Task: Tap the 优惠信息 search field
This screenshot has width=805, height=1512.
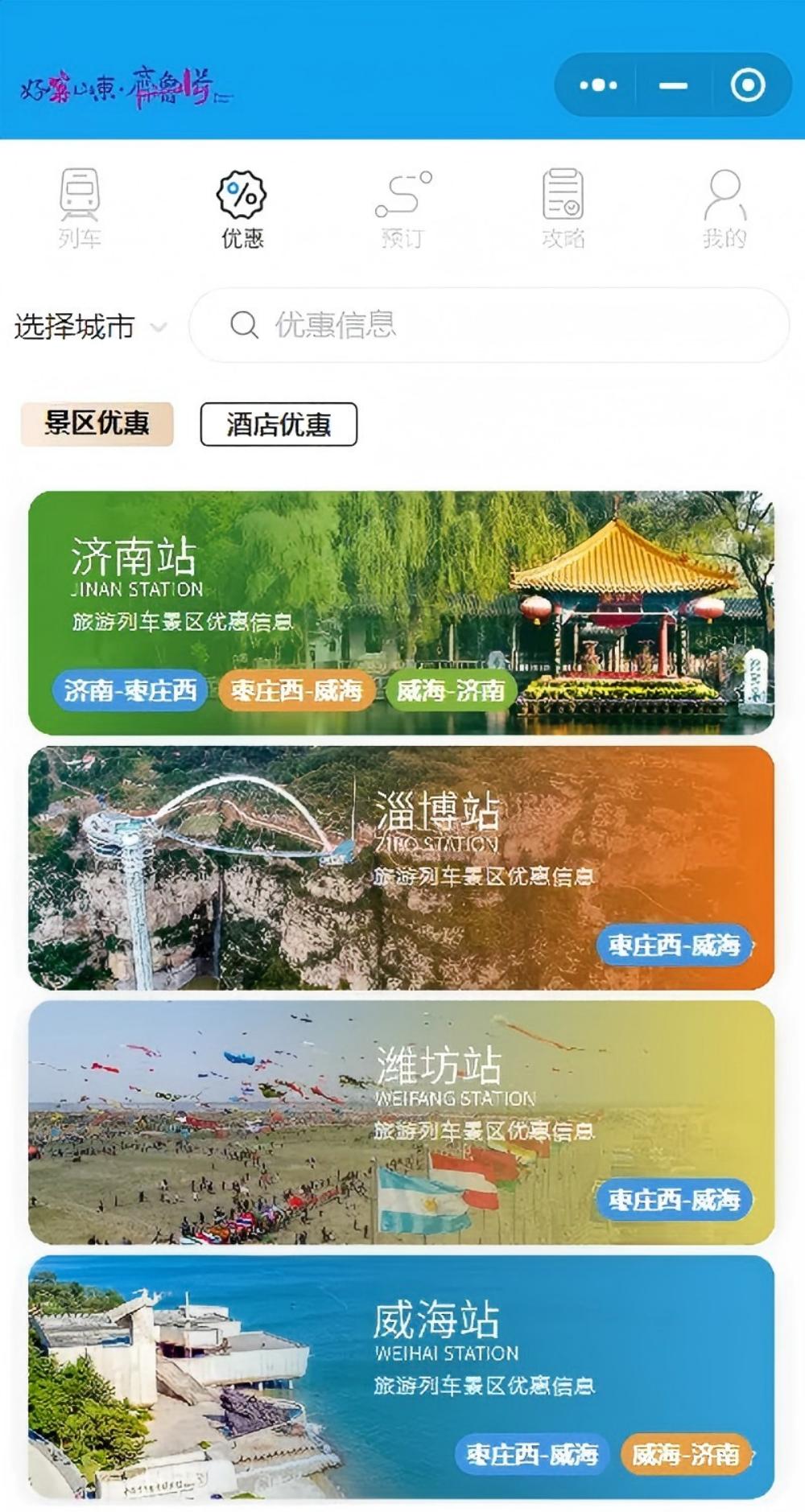Action: pyautogui.click(x=491, y=325)
